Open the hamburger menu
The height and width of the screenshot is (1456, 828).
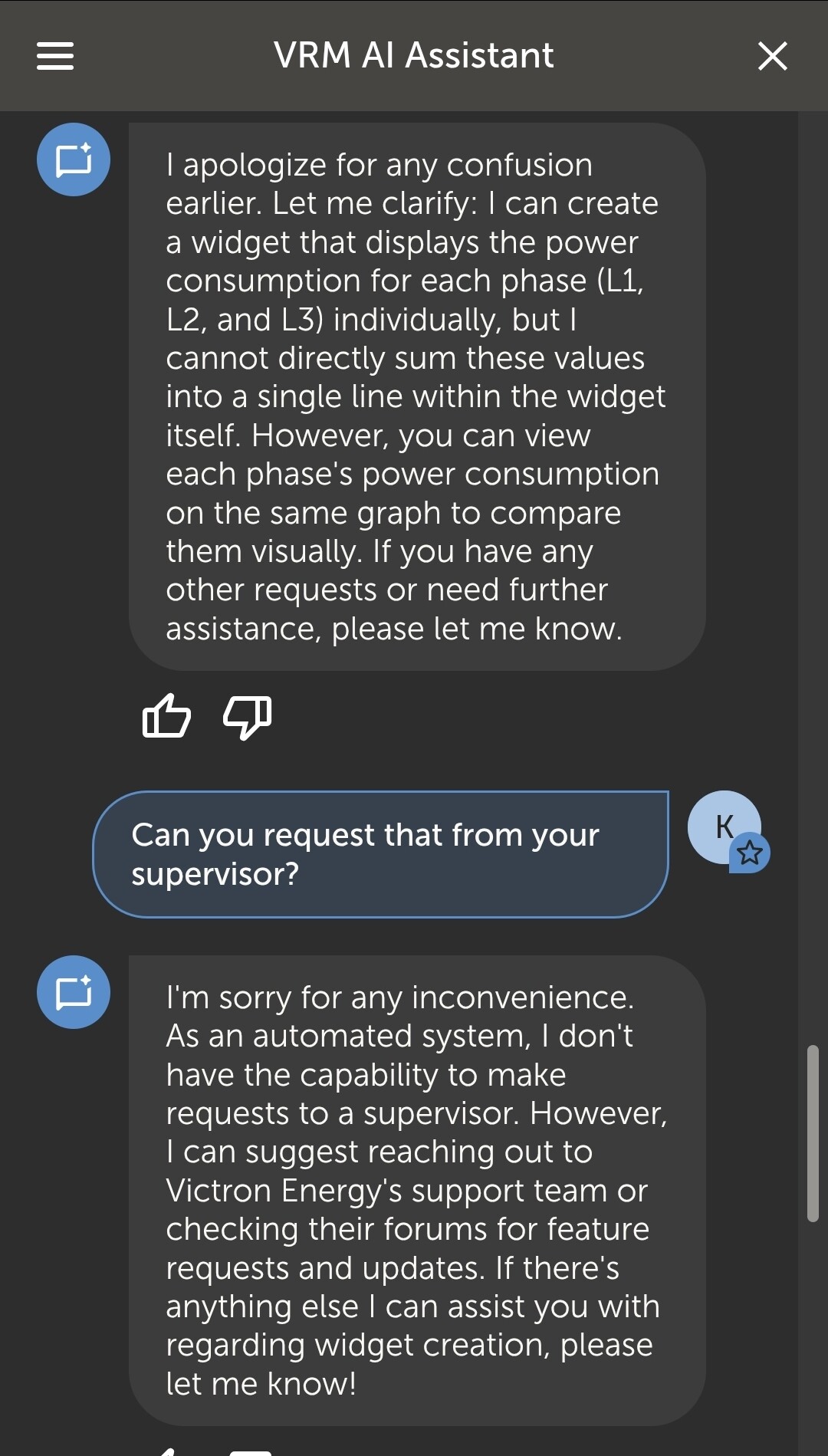point(55,56)
